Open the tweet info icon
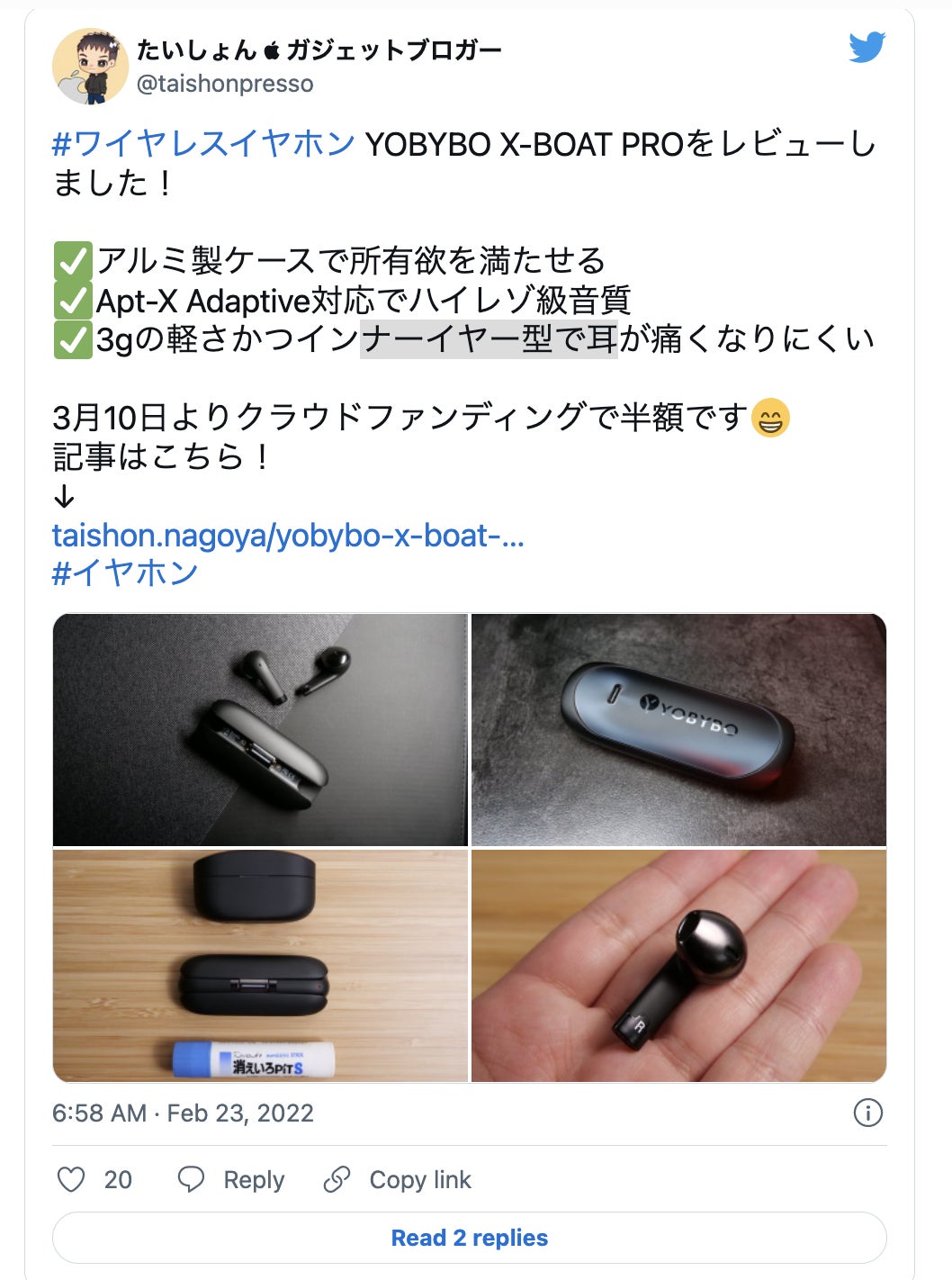 tap(867, 1113)
